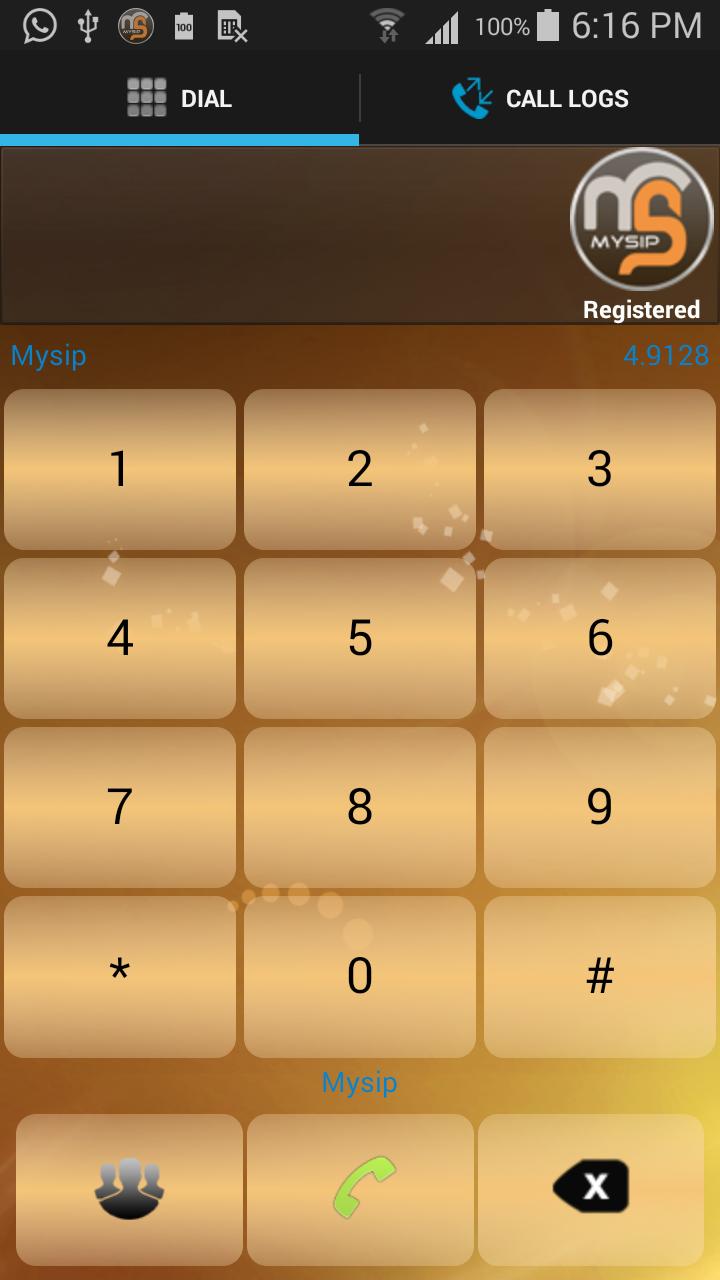
Task: Start the call with green phone button
Action: tap(360, 1189)
